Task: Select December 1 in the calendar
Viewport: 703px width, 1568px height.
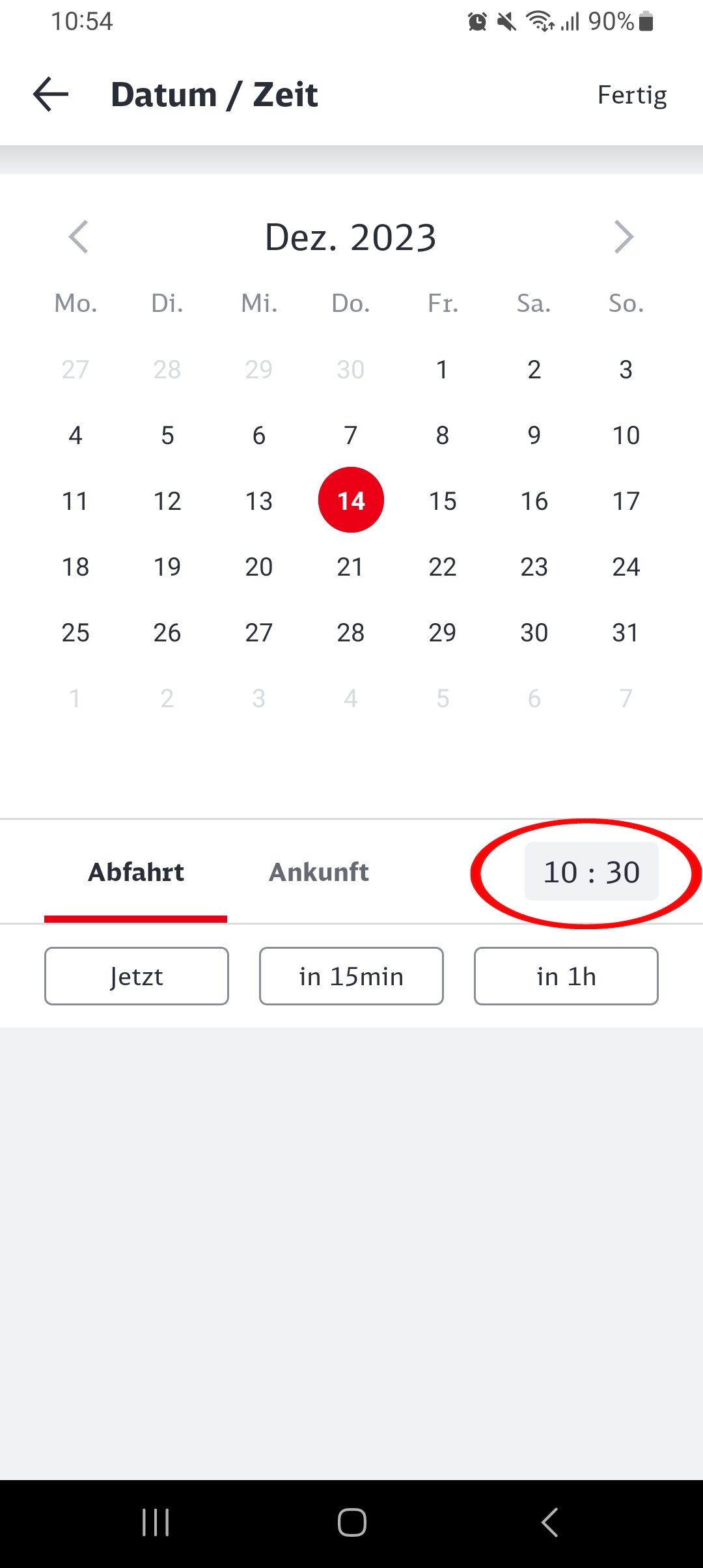Action: (443, 369)
